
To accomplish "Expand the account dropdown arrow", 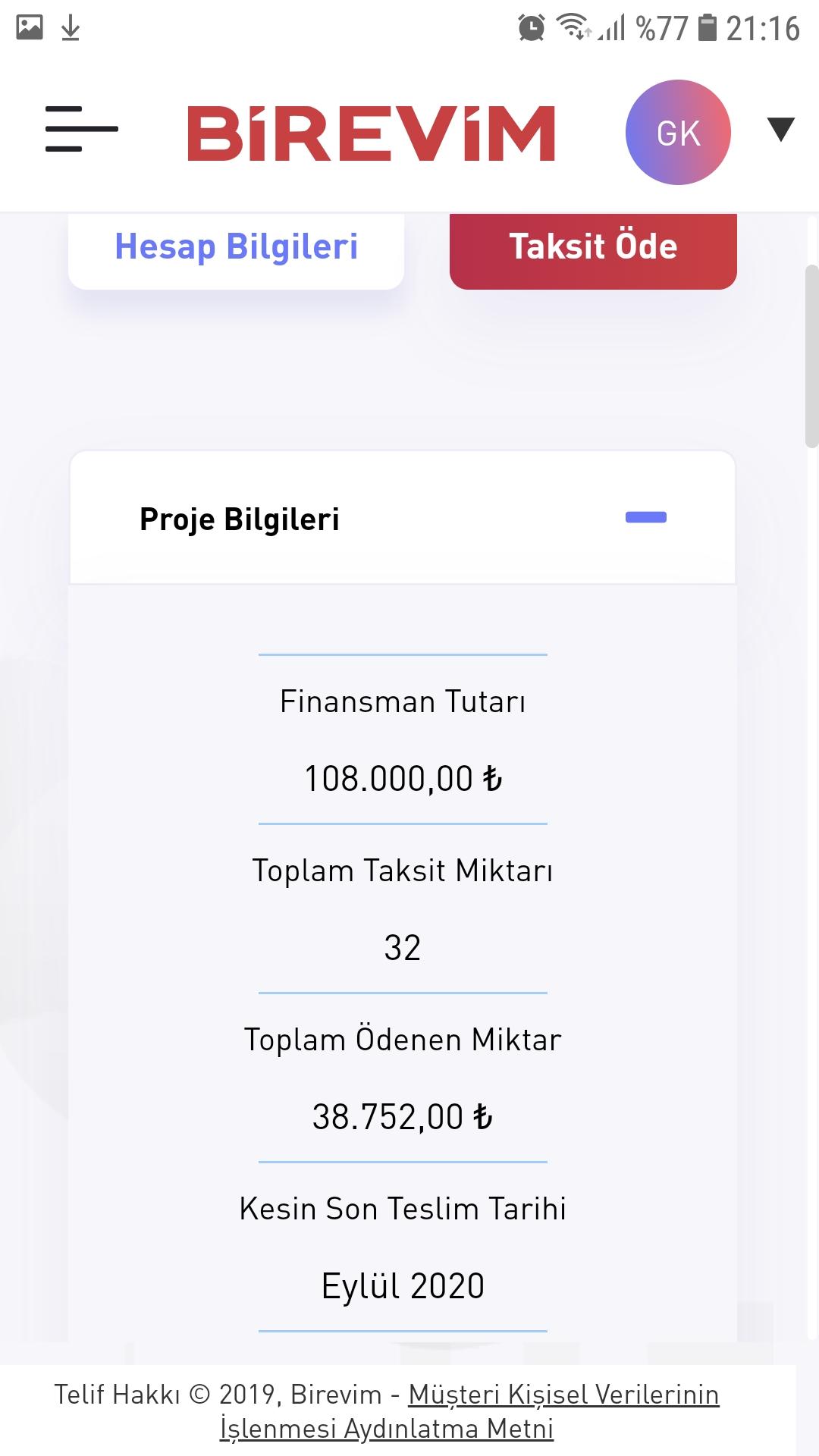I will (x=780, y=130).
